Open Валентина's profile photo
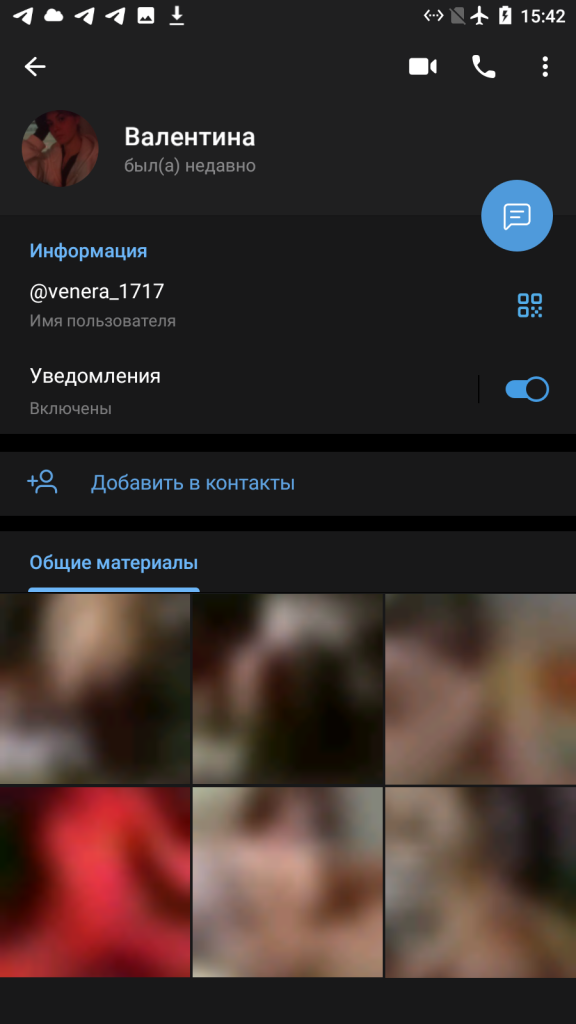The height and width of the screenshot is (1024, 576). pos(60,149)
